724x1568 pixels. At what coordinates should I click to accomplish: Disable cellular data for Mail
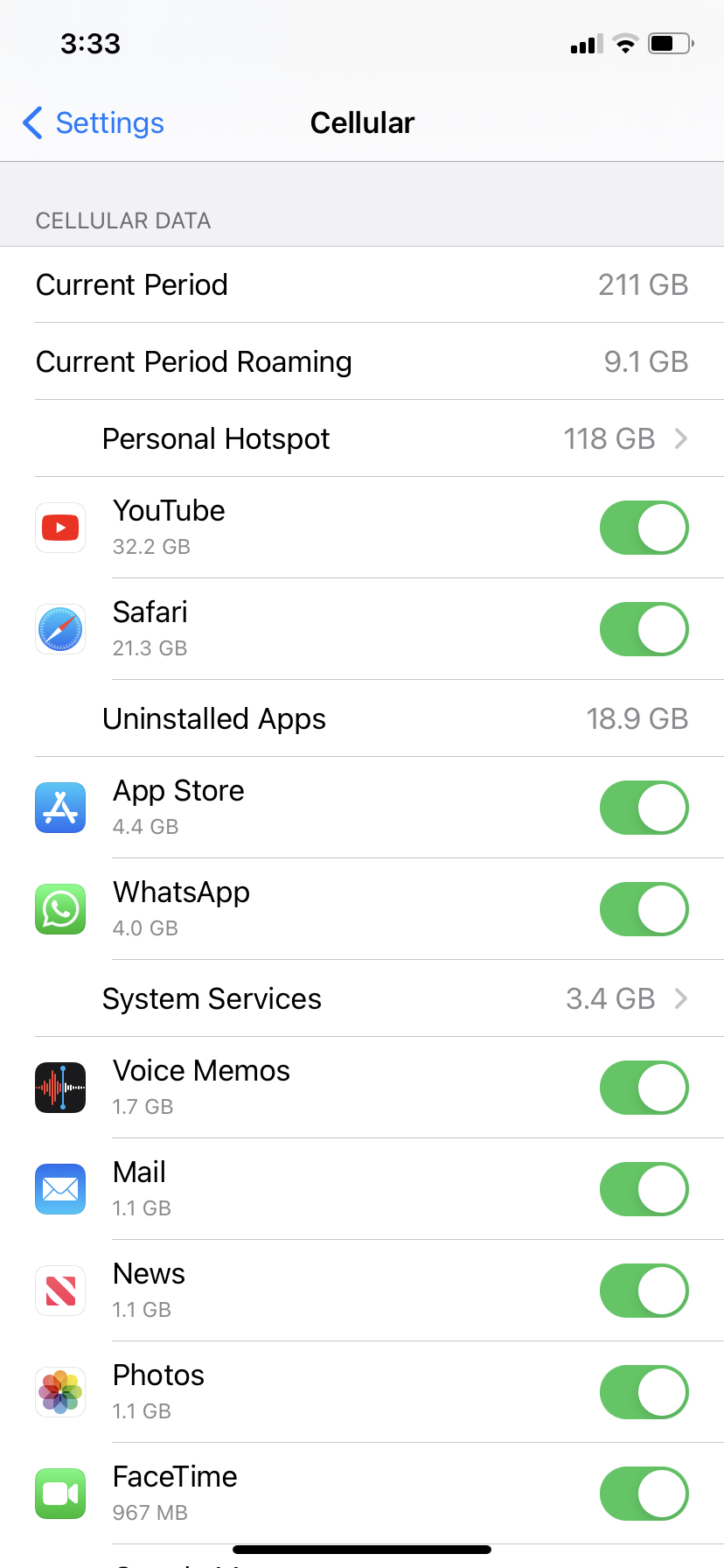[x=644, y=1189]
